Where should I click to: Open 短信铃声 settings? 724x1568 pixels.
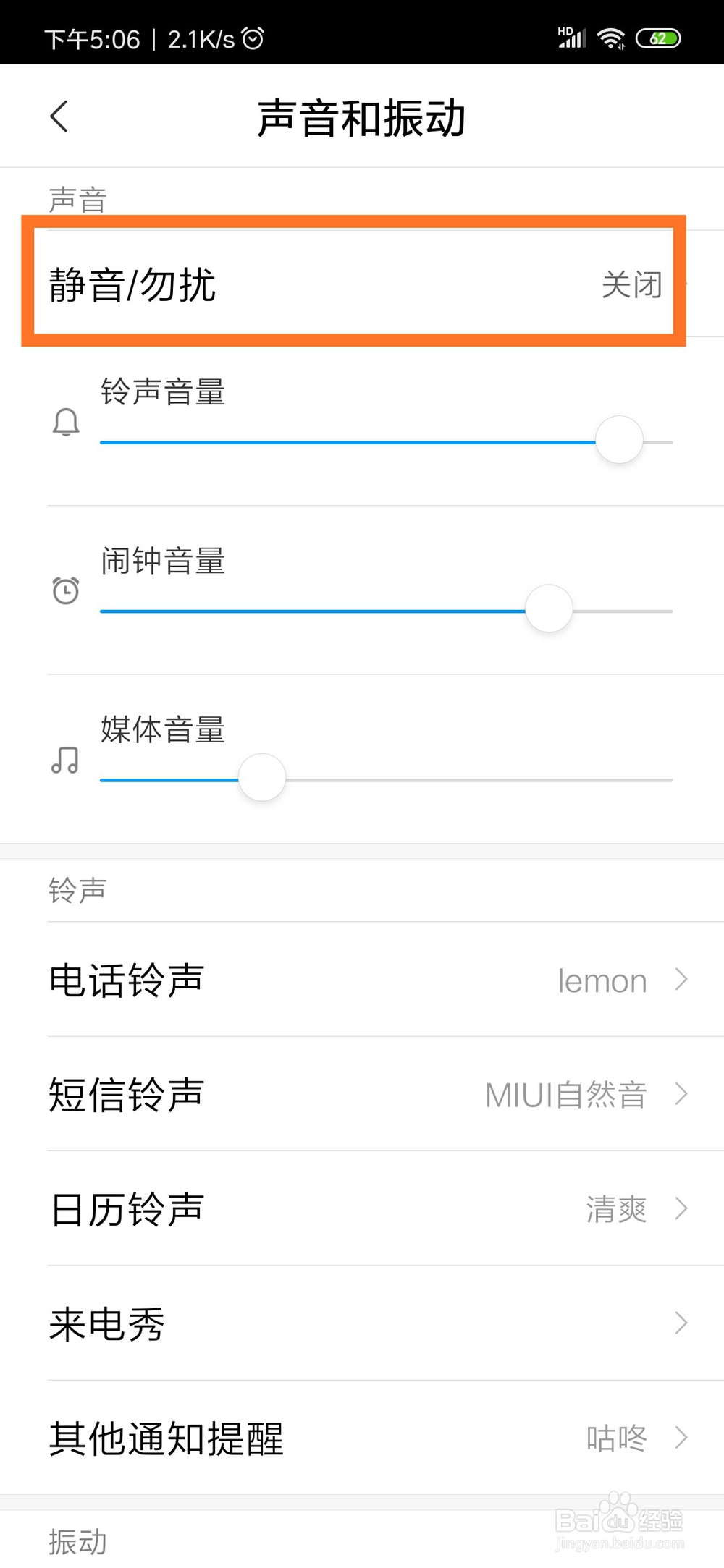click(362, 1094)
